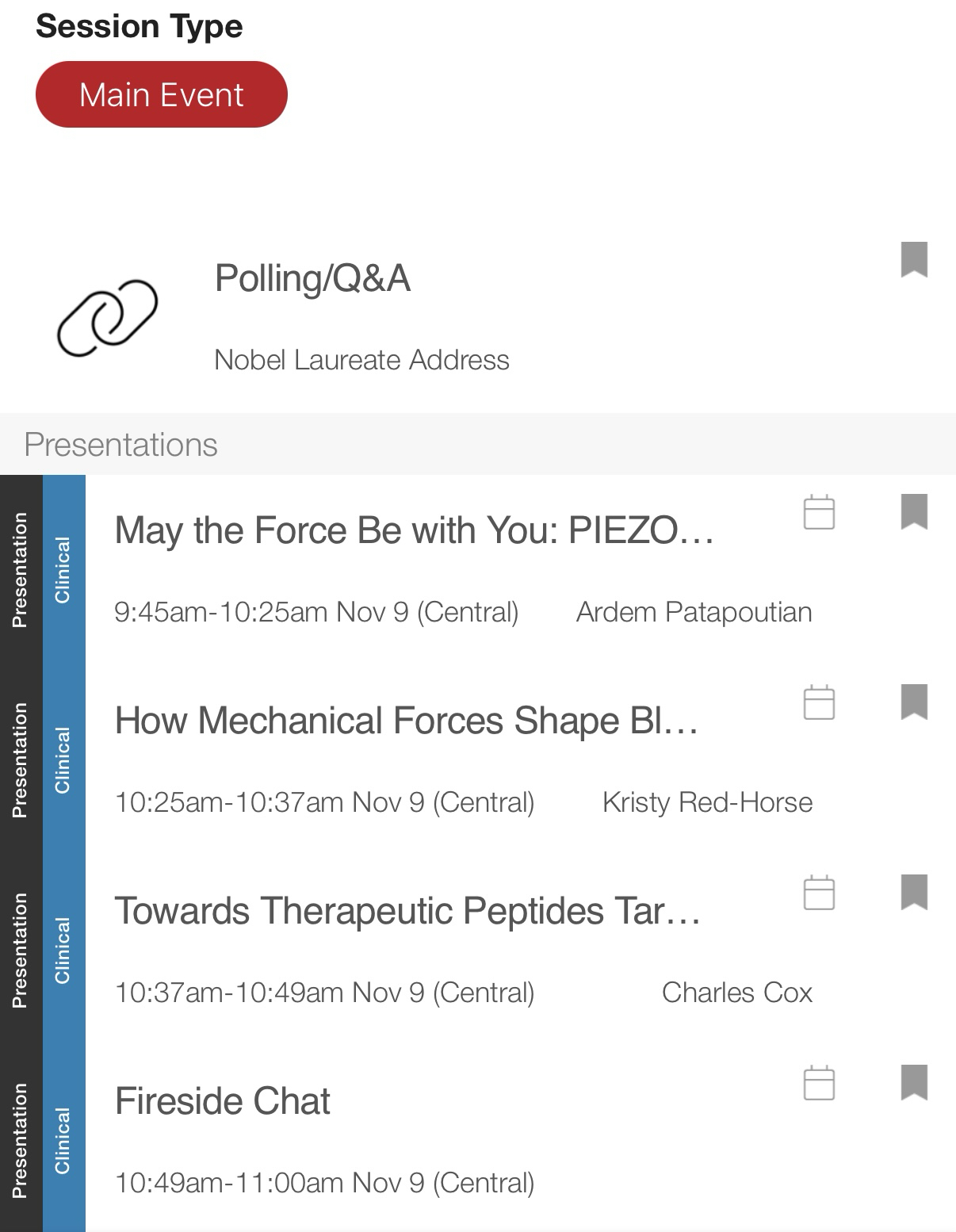Open May the Force Be with You presentation
956x1232 pixels.
click(x=414, y=530)
